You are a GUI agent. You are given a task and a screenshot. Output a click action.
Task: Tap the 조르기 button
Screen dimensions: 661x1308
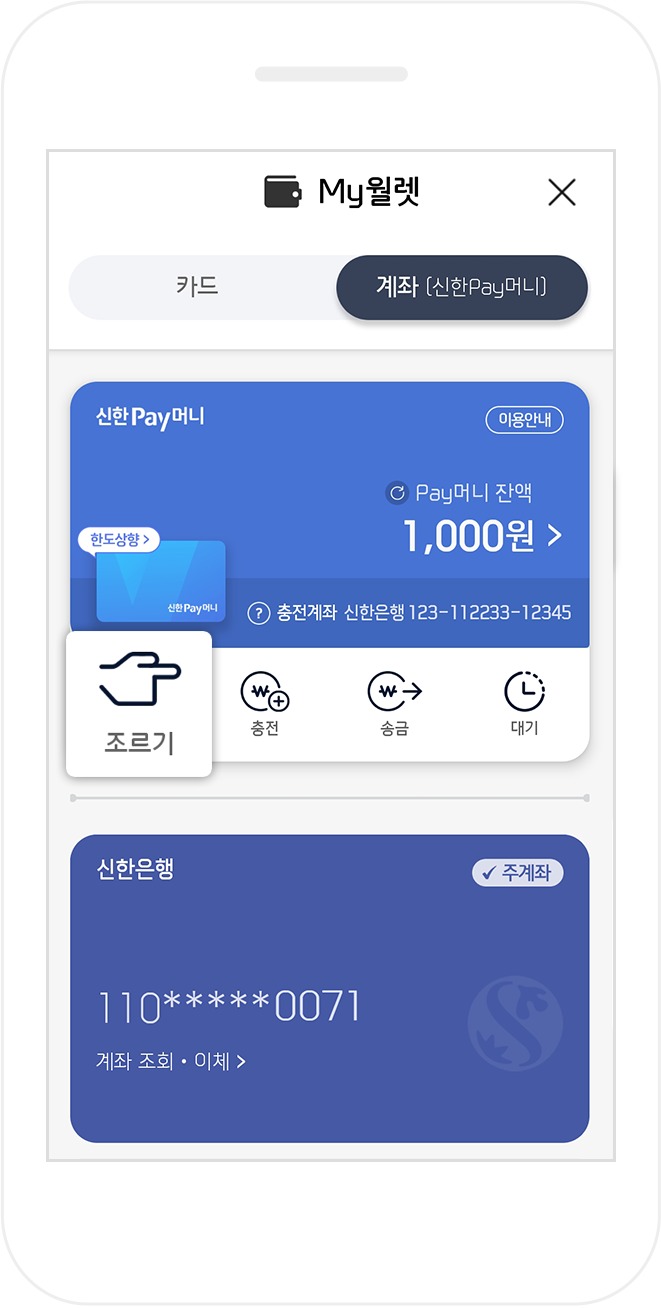pos(139,704)
